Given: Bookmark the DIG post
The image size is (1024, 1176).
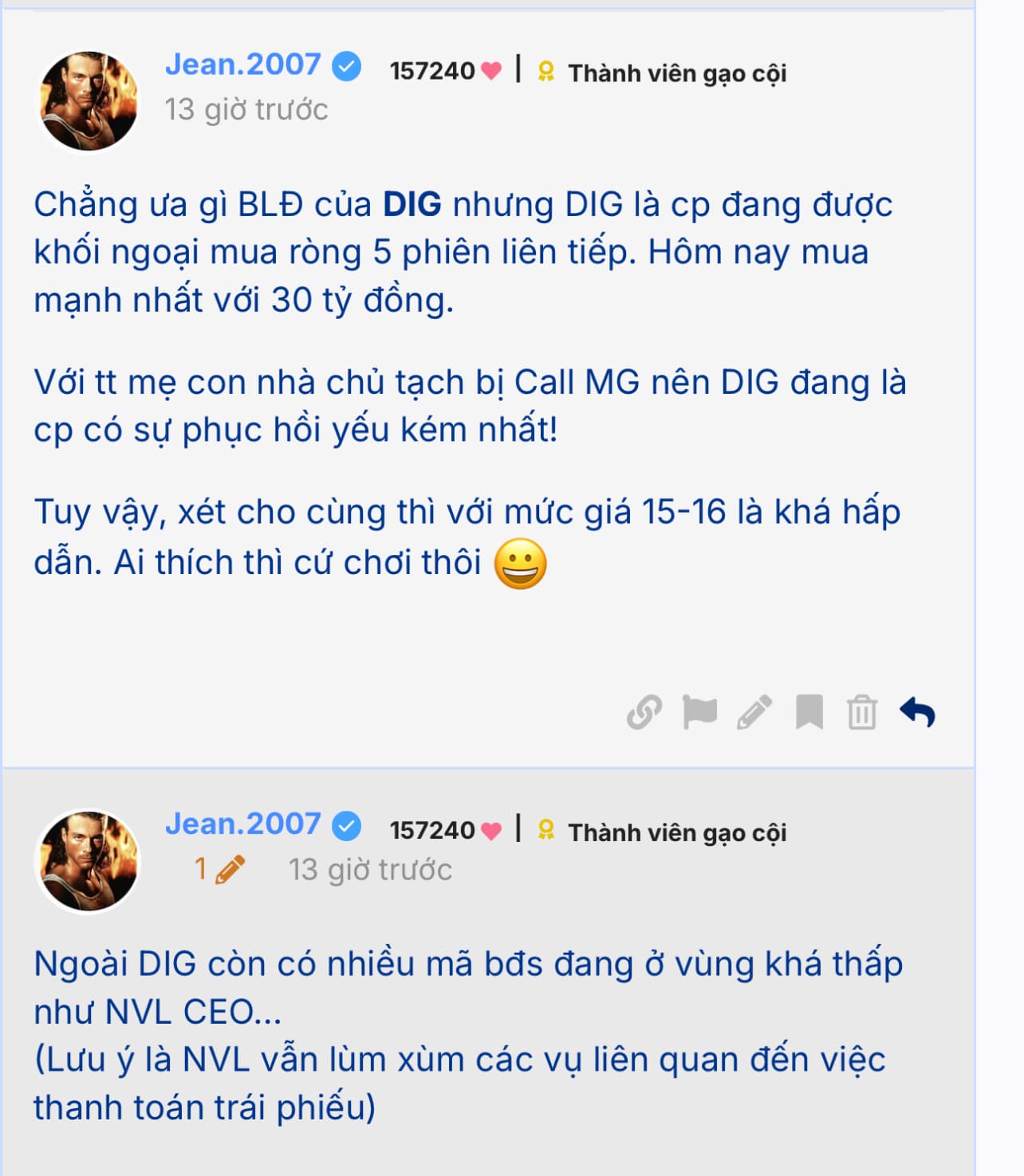Looking at the screenshot, I should (x=809, y=712).
